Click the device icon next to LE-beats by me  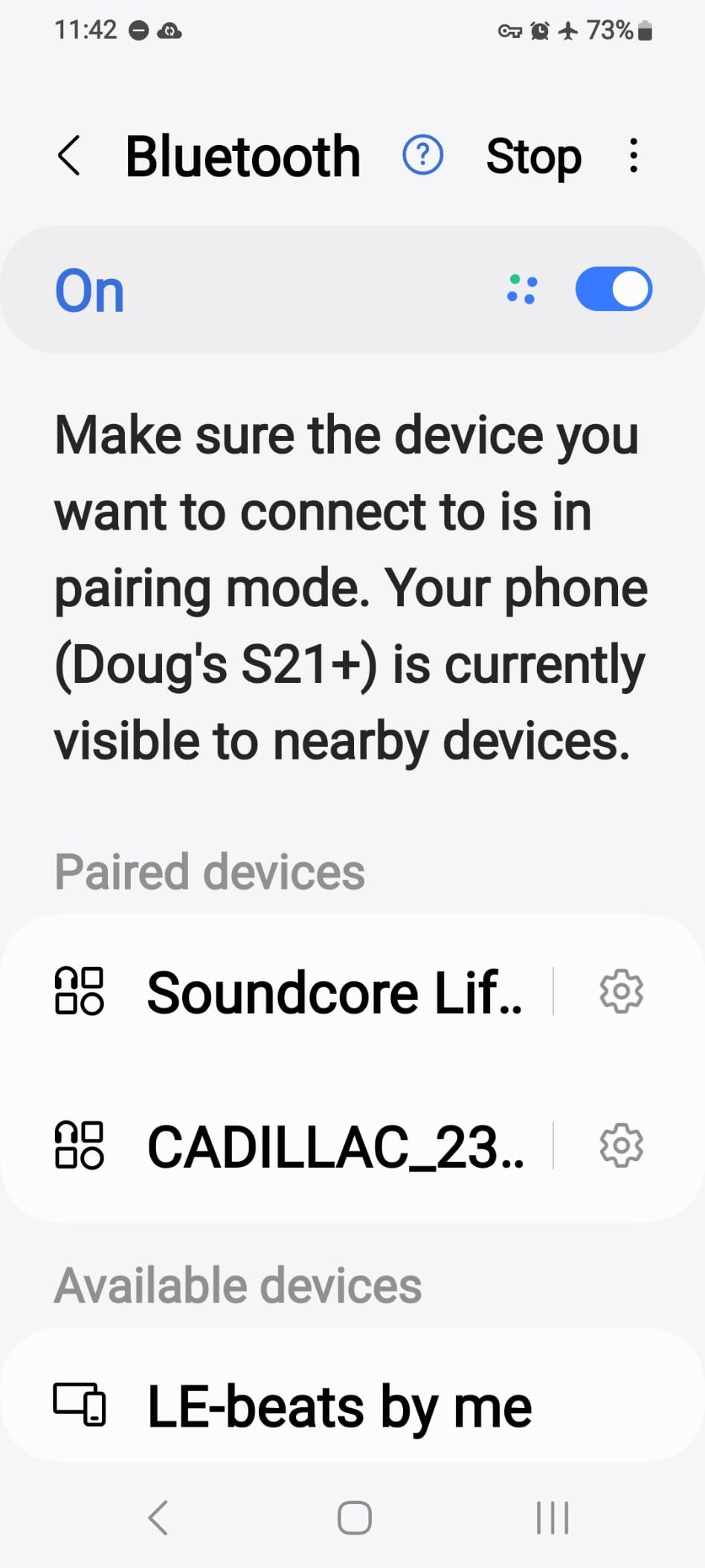[79, 1406]
